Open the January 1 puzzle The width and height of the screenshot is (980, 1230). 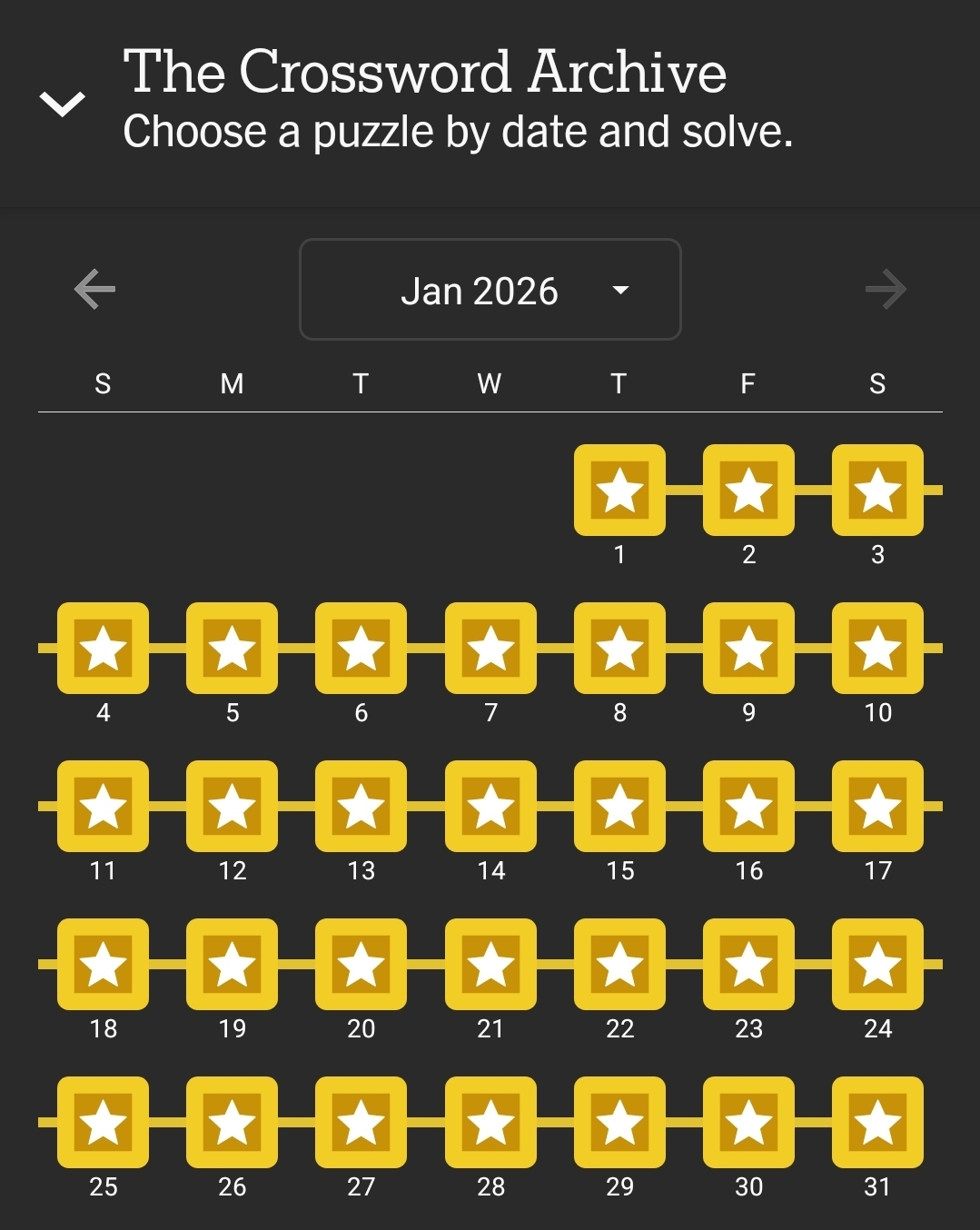tap(619, 491)
